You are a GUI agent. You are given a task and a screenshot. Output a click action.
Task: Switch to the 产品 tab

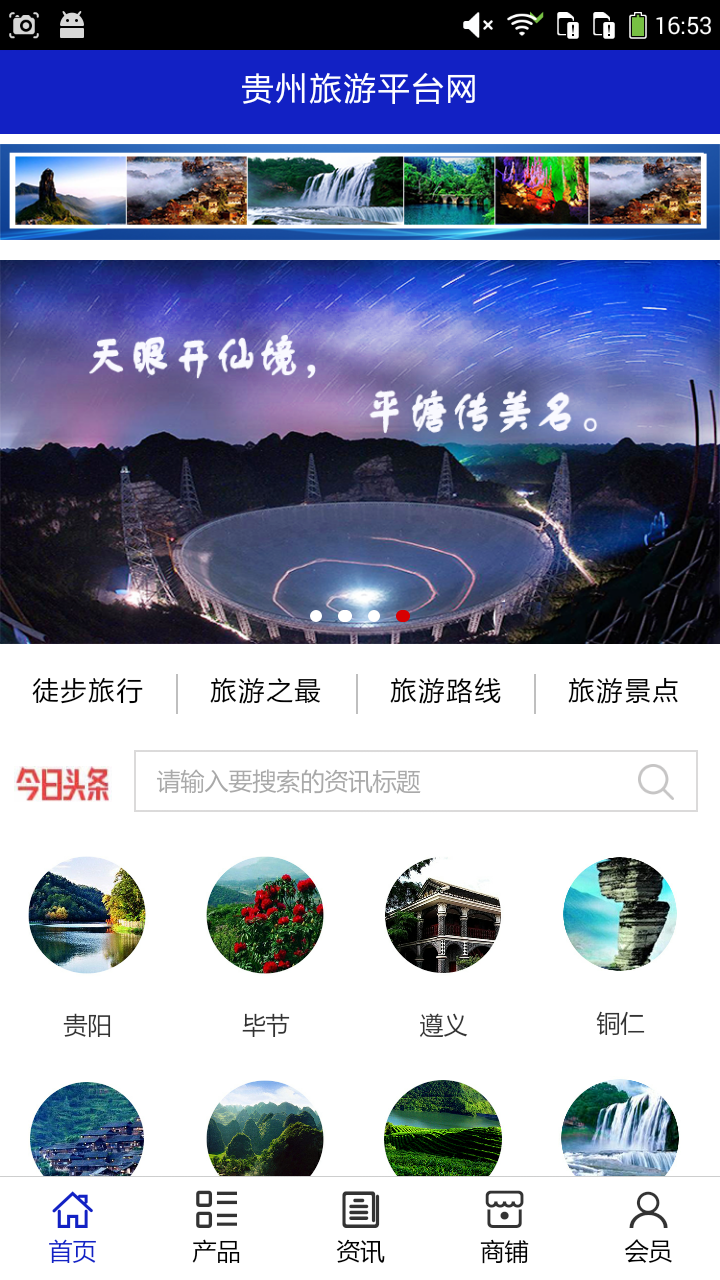click(216, 1228)
